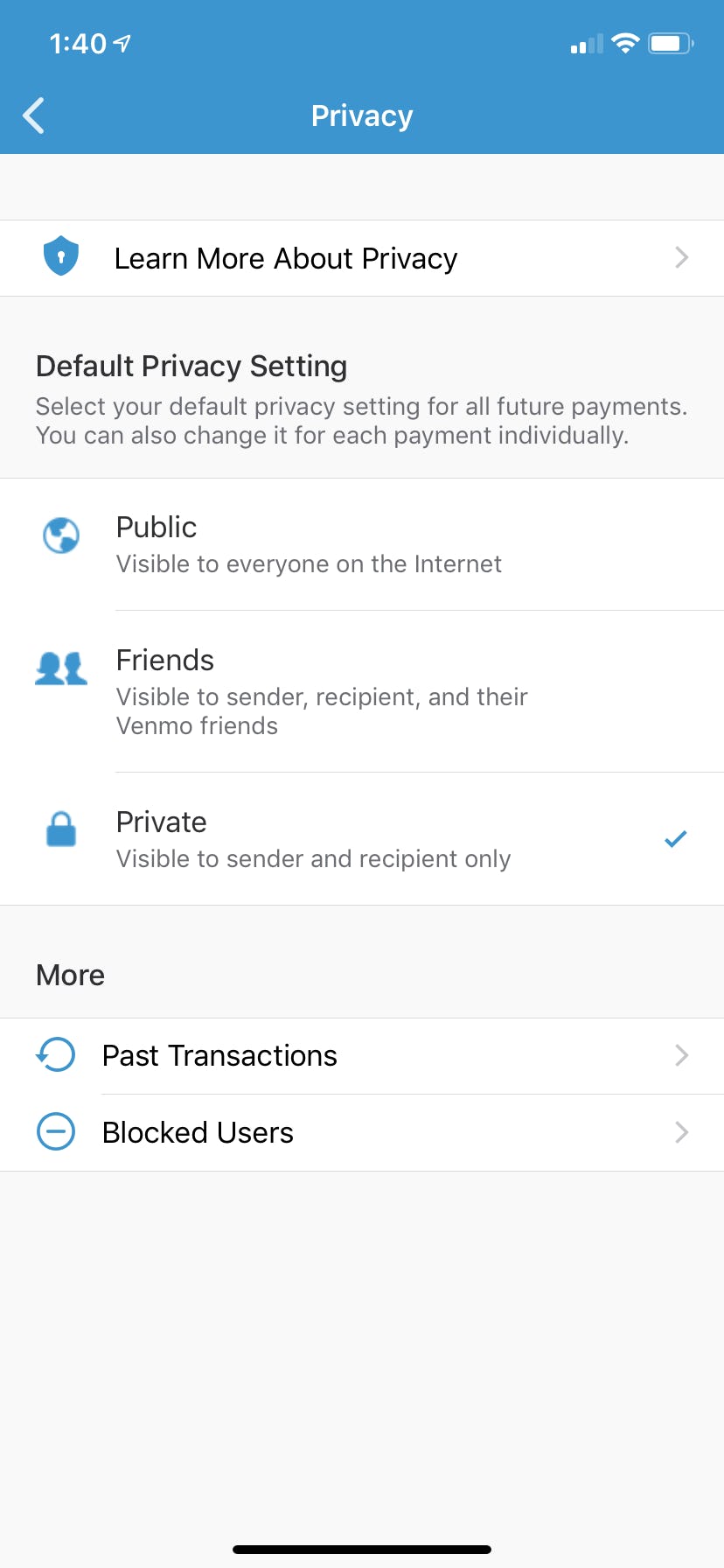
Task: Tap the More section header
Action: (x=70, y=974)
